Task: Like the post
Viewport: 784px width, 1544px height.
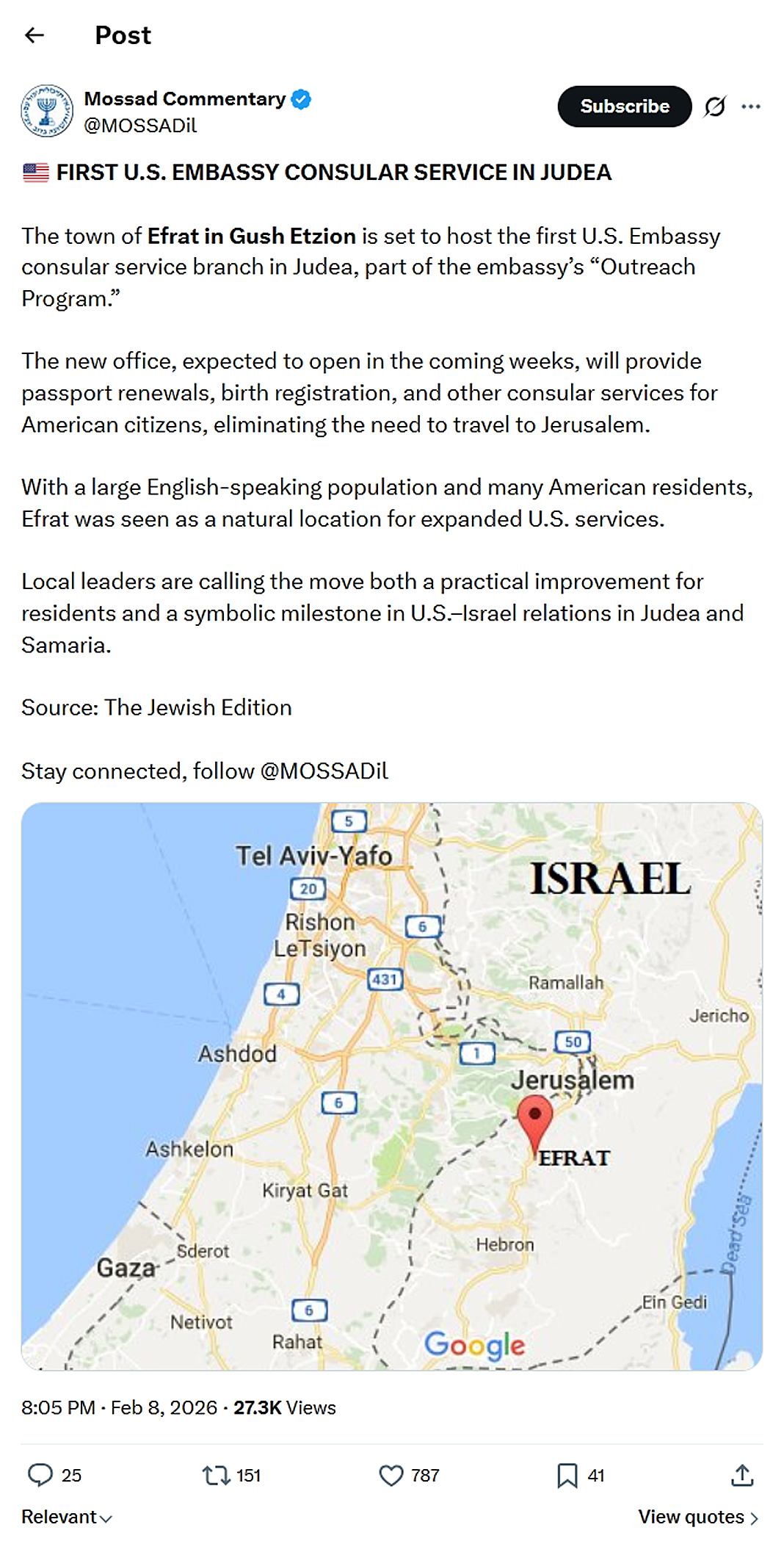Action: click(391, 1475)
